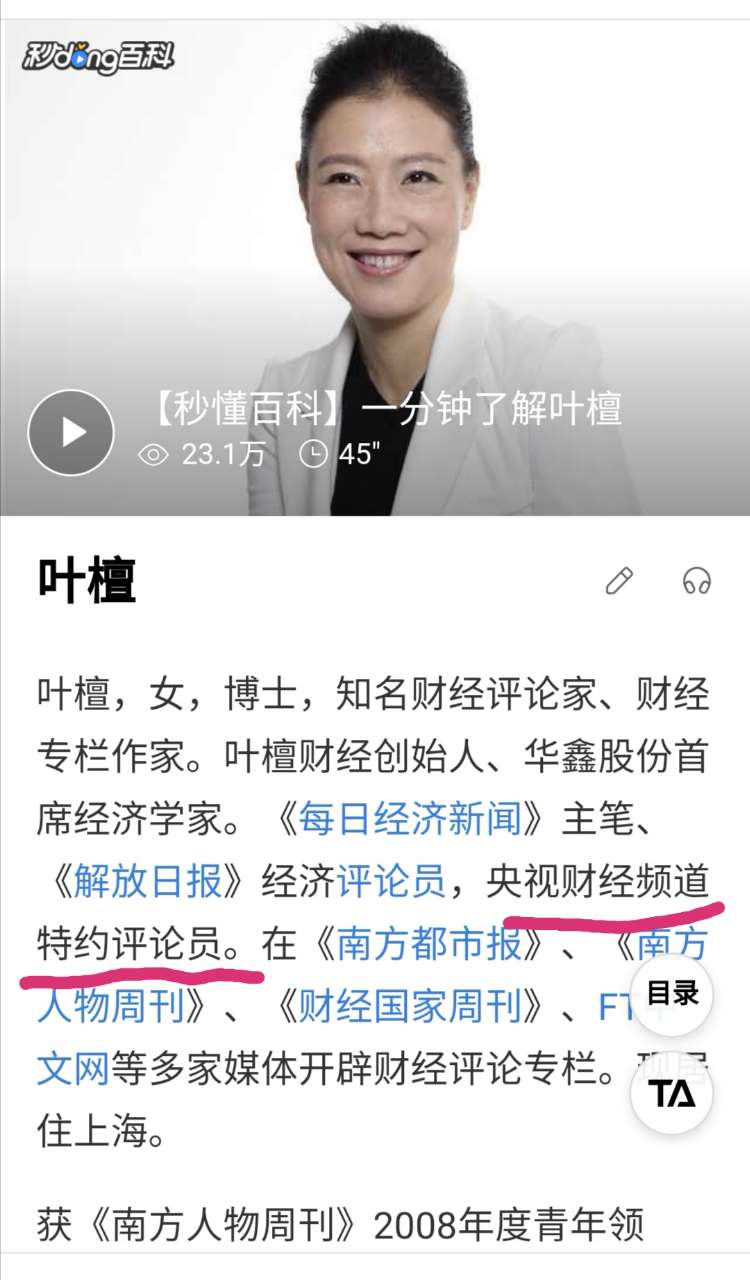Listen to the entry via headphone icon
This screenshot has height=1280, width=750.
[697, 581]
